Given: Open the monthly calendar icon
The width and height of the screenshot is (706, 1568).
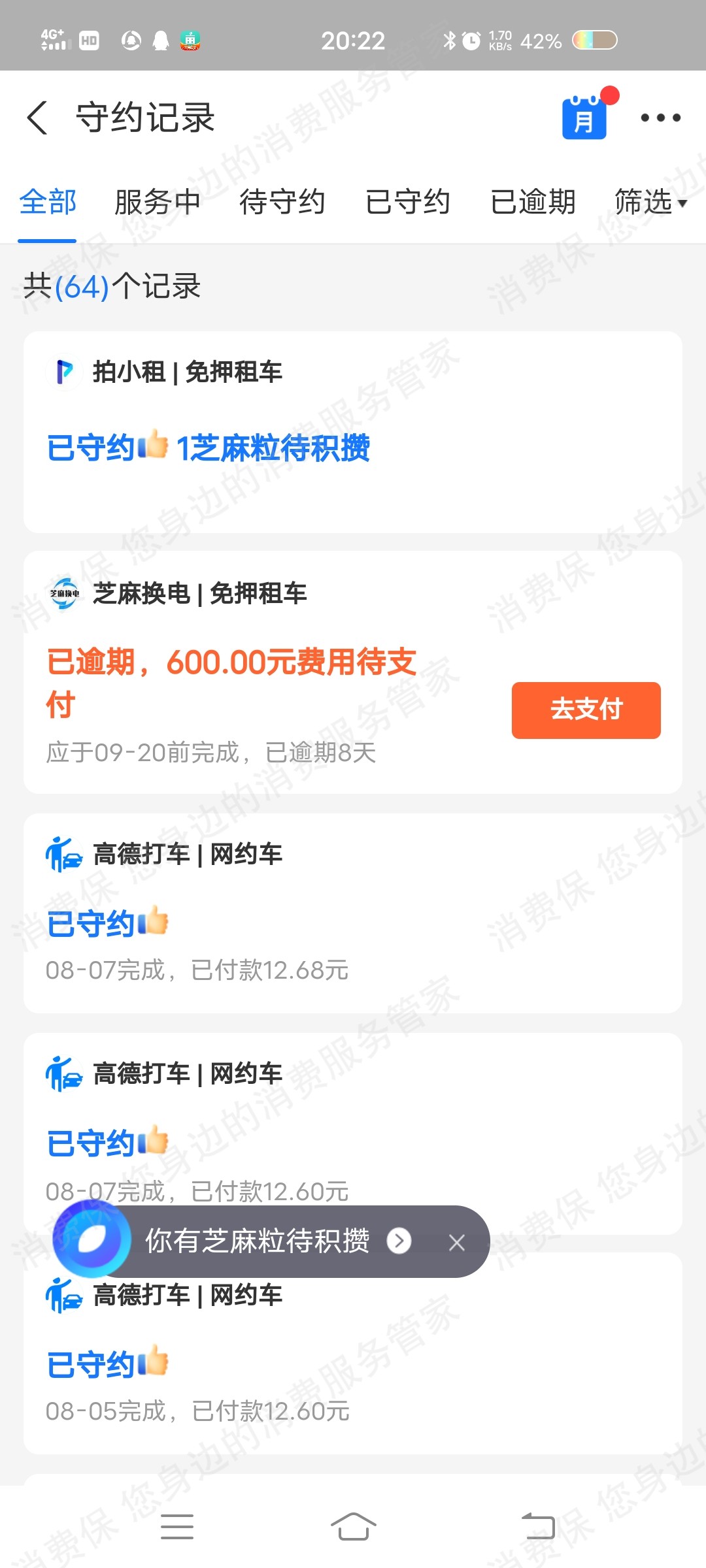Looking at the screenshot, I should point(584,118).
